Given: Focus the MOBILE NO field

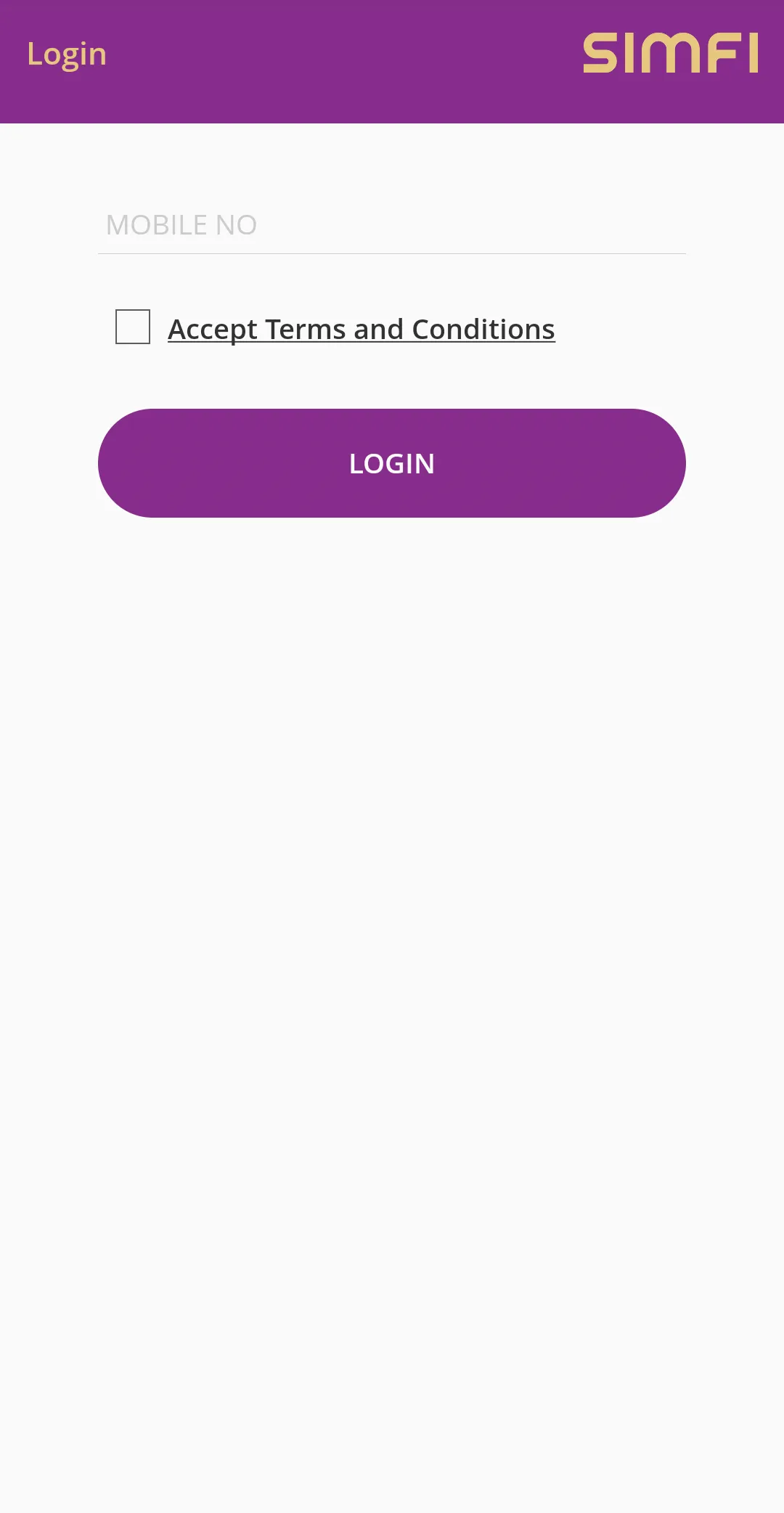Looking at the screenshot, I should pos(392,225).
